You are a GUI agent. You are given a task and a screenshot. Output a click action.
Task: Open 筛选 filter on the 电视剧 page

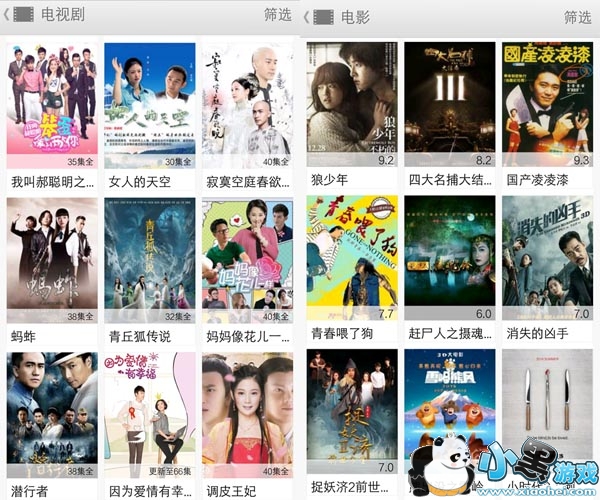tap(277, 16)
